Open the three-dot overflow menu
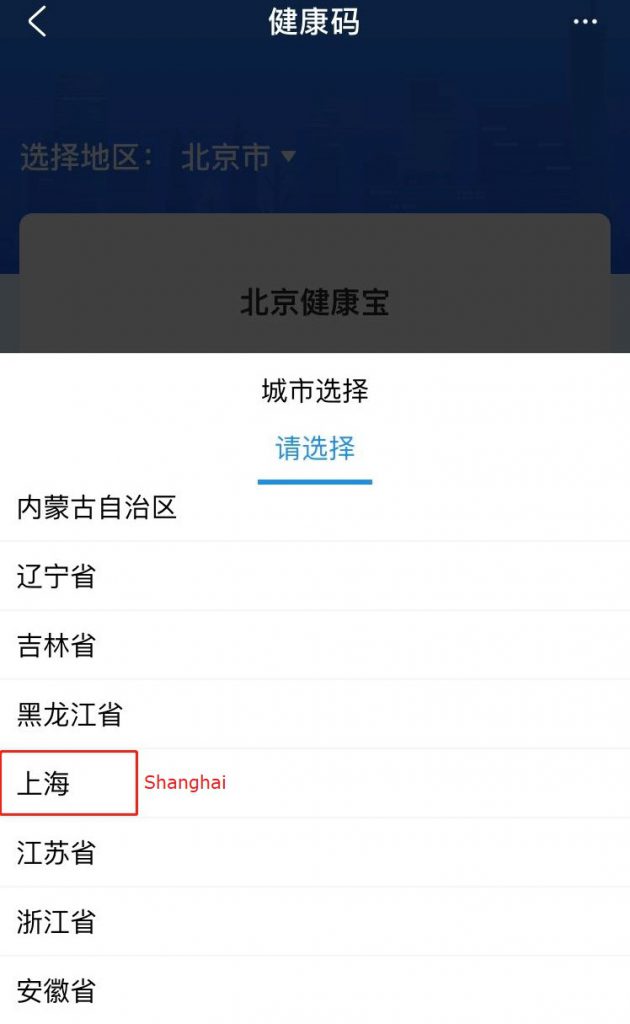The height and width of the screenshot is (1024, 630). (x=585, y=22)
